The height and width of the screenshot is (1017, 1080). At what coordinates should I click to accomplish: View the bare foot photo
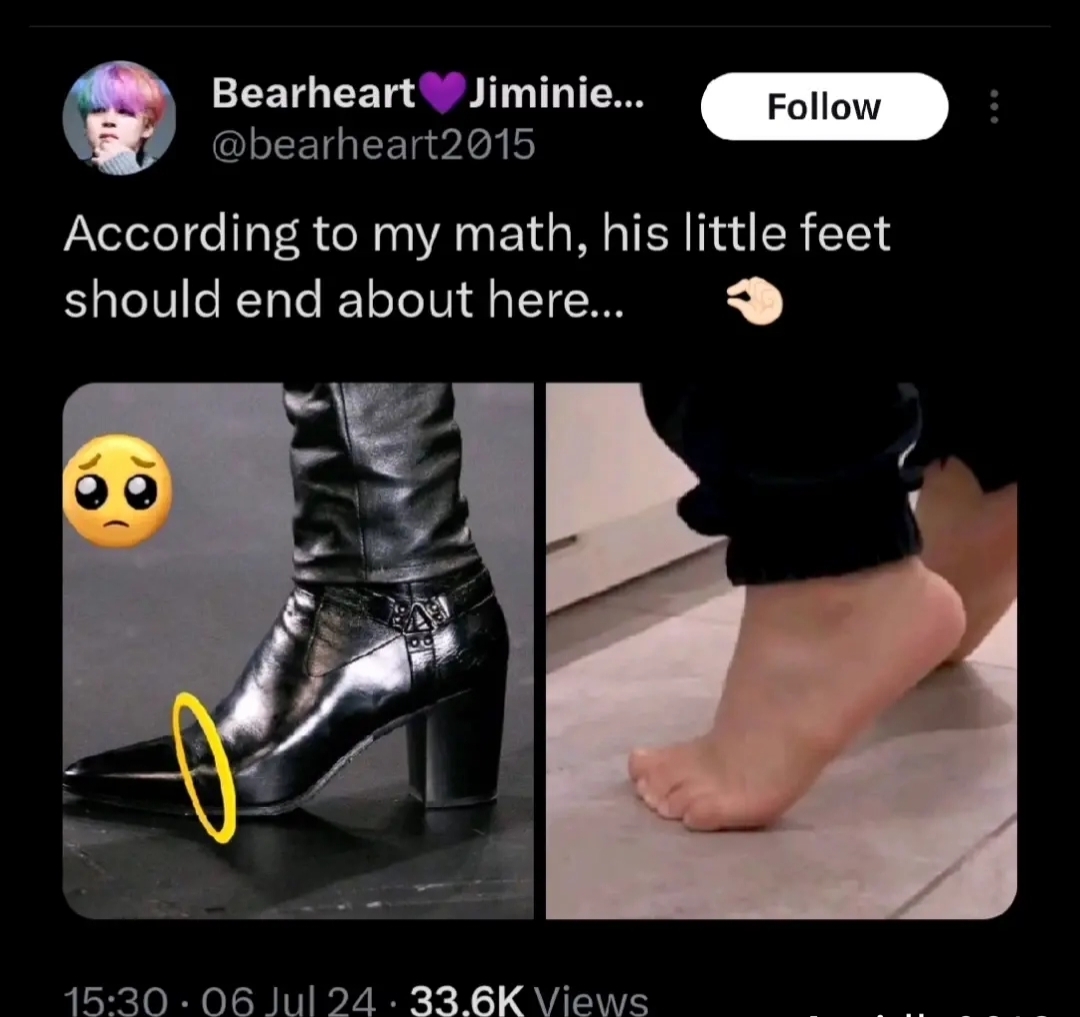pyautogui.click(x=781, y=650)
